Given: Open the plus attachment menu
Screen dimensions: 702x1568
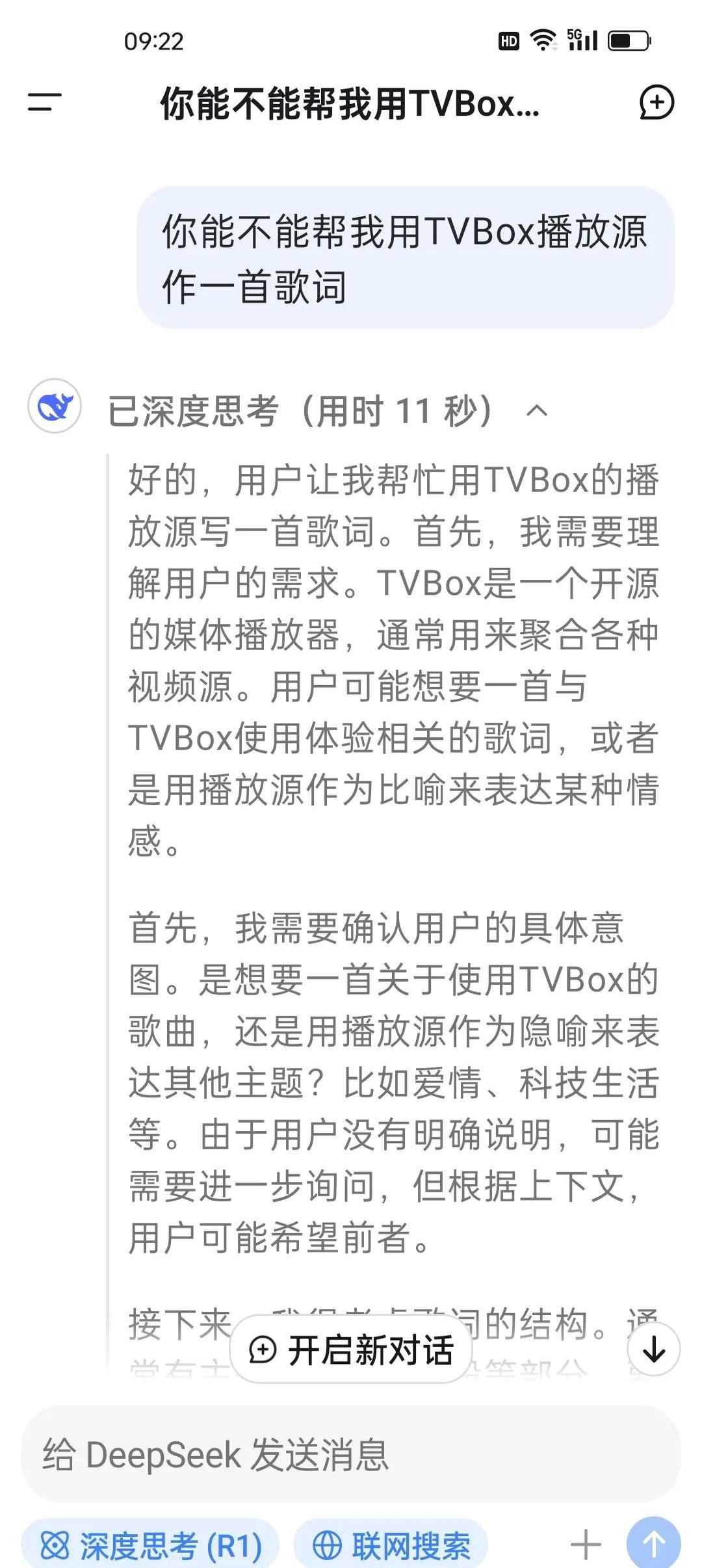Looking at the screenshot, I should coord(586,1545).
